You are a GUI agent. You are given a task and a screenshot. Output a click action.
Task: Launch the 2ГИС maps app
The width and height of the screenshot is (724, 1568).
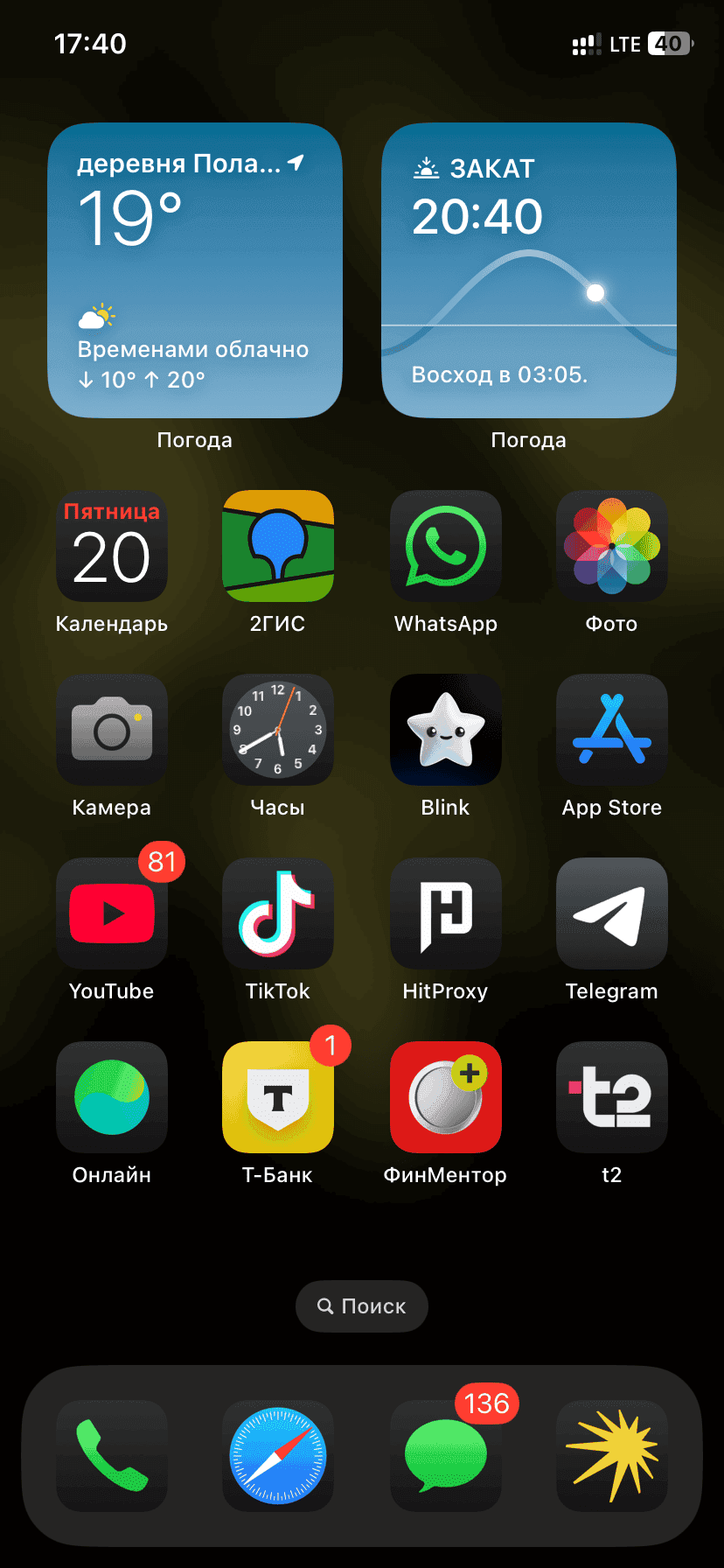pos(278,546)
